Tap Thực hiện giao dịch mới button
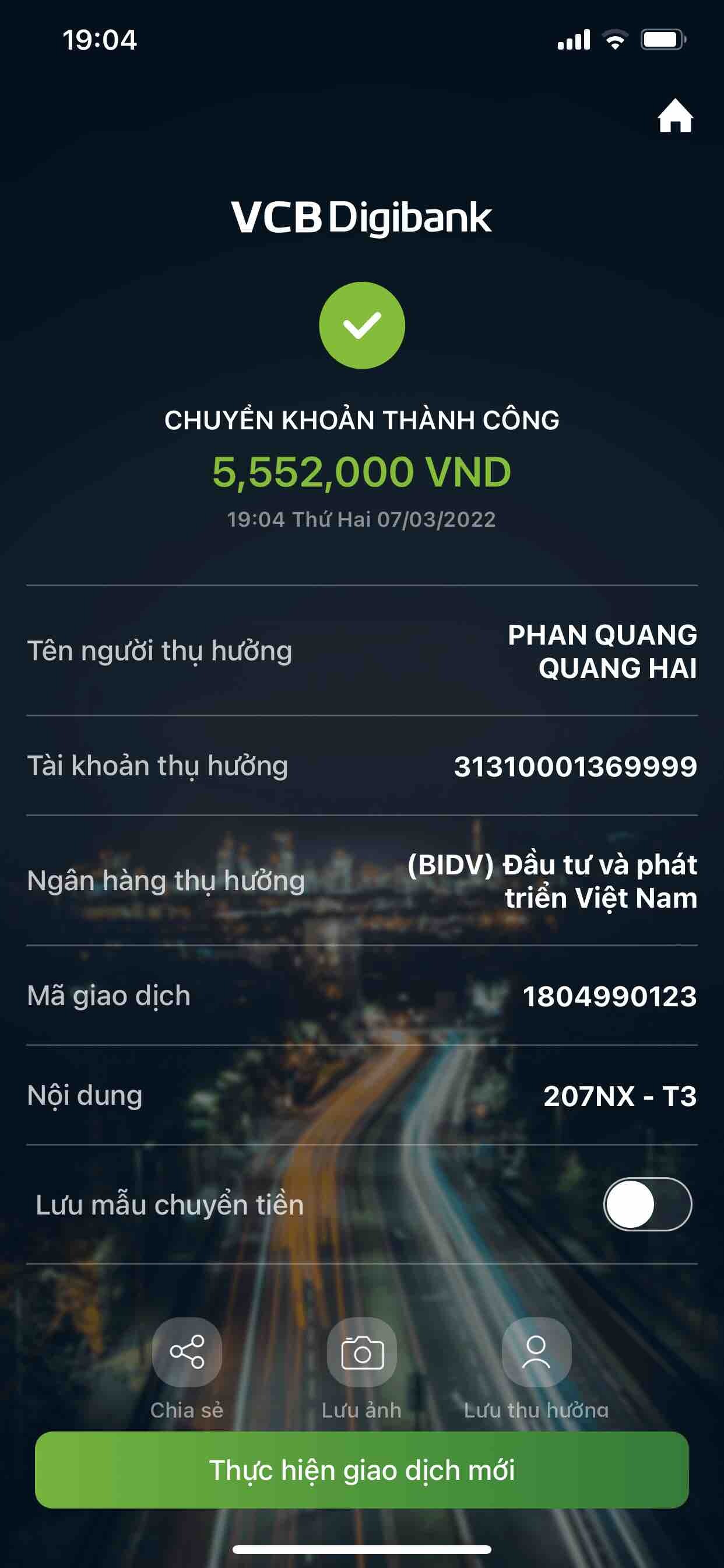 [x=362, y=1470]
